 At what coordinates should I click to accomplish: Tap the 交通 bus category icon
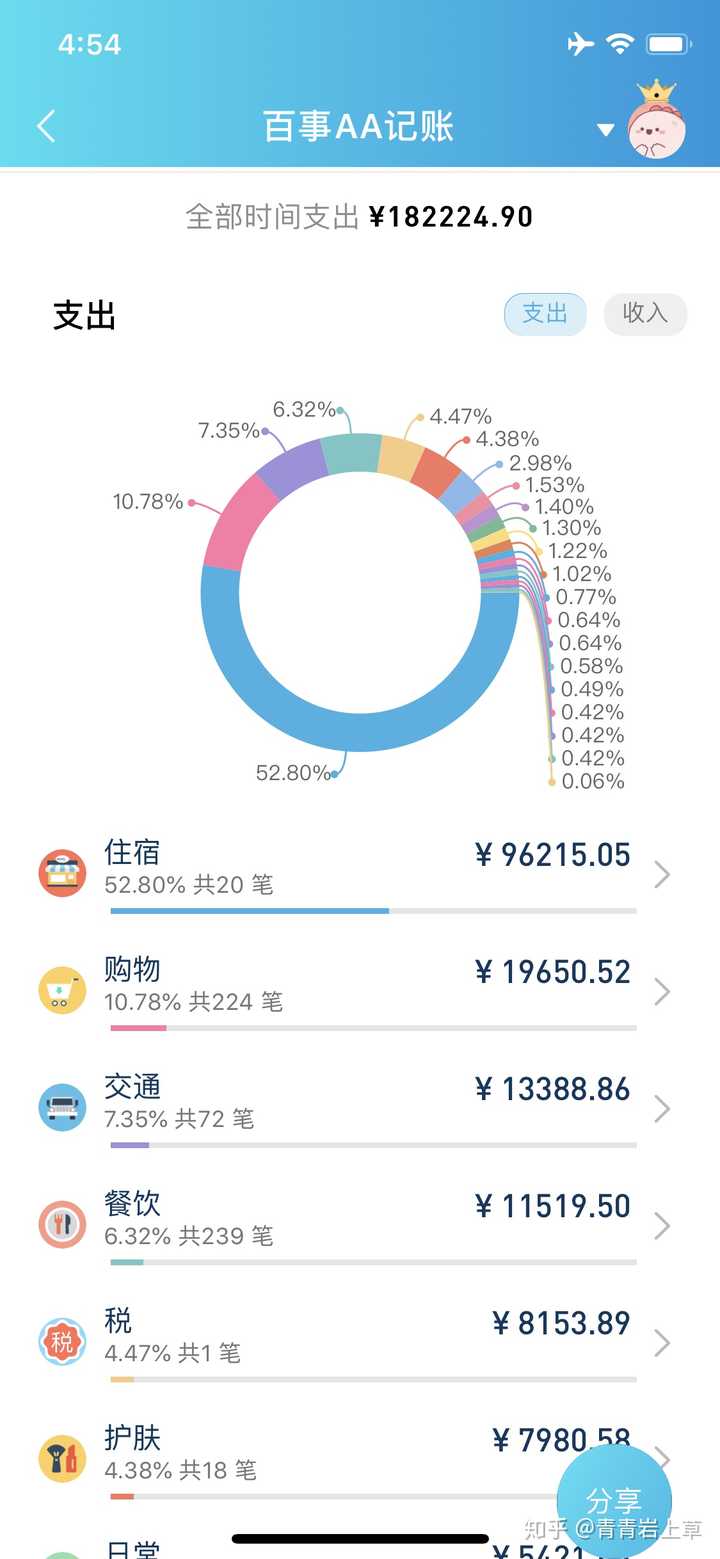tap(61, 1105)
